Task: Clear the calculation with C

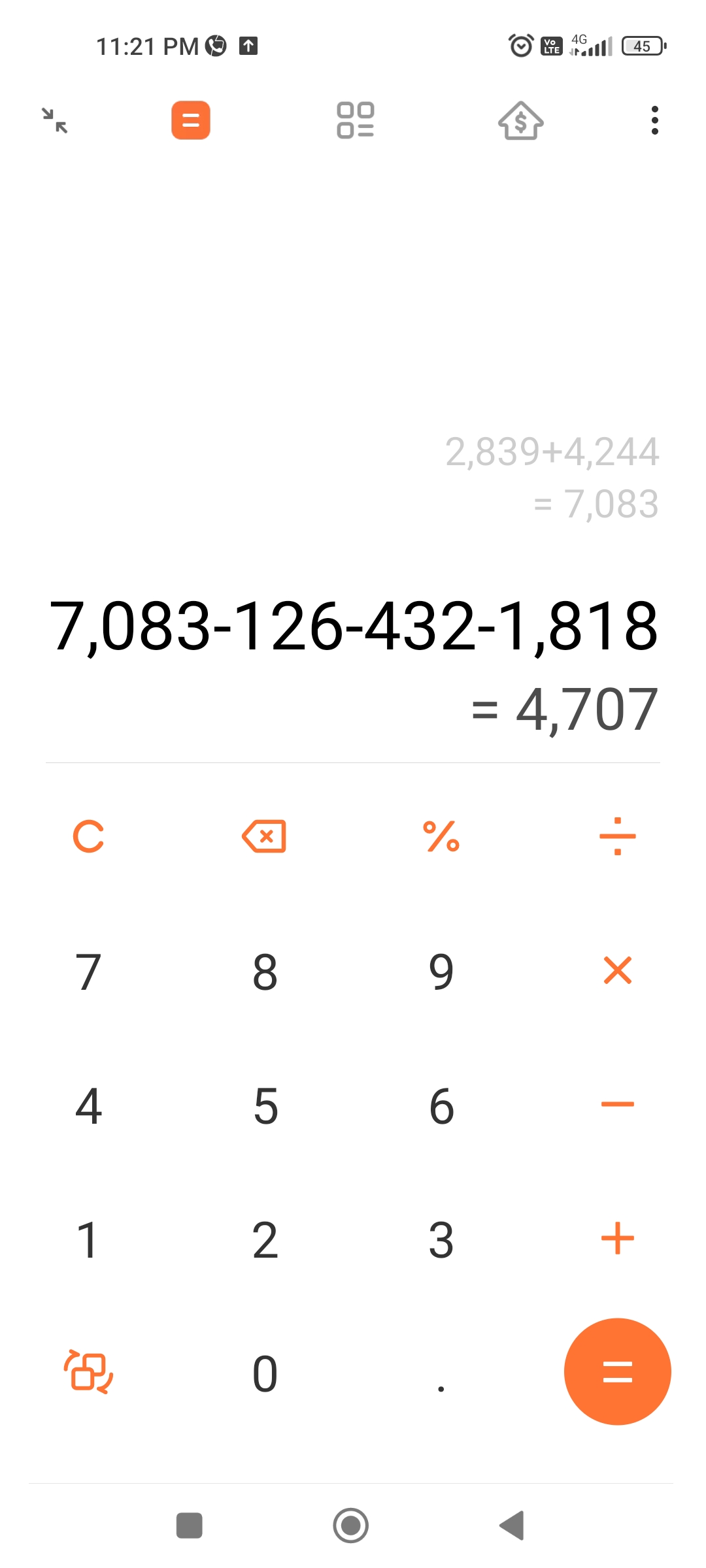Action: tap(88, 837)
